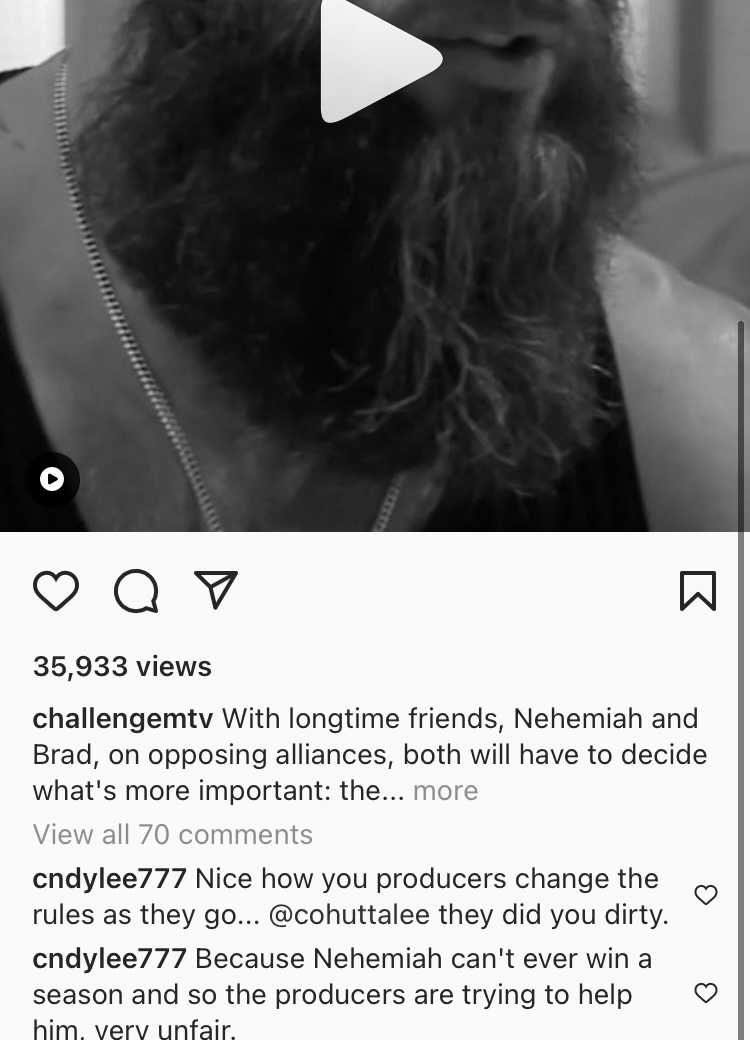The width and height of the screenshot is (750, 1040).
Task: Like the challengemtv post
Action: point(56,591)
